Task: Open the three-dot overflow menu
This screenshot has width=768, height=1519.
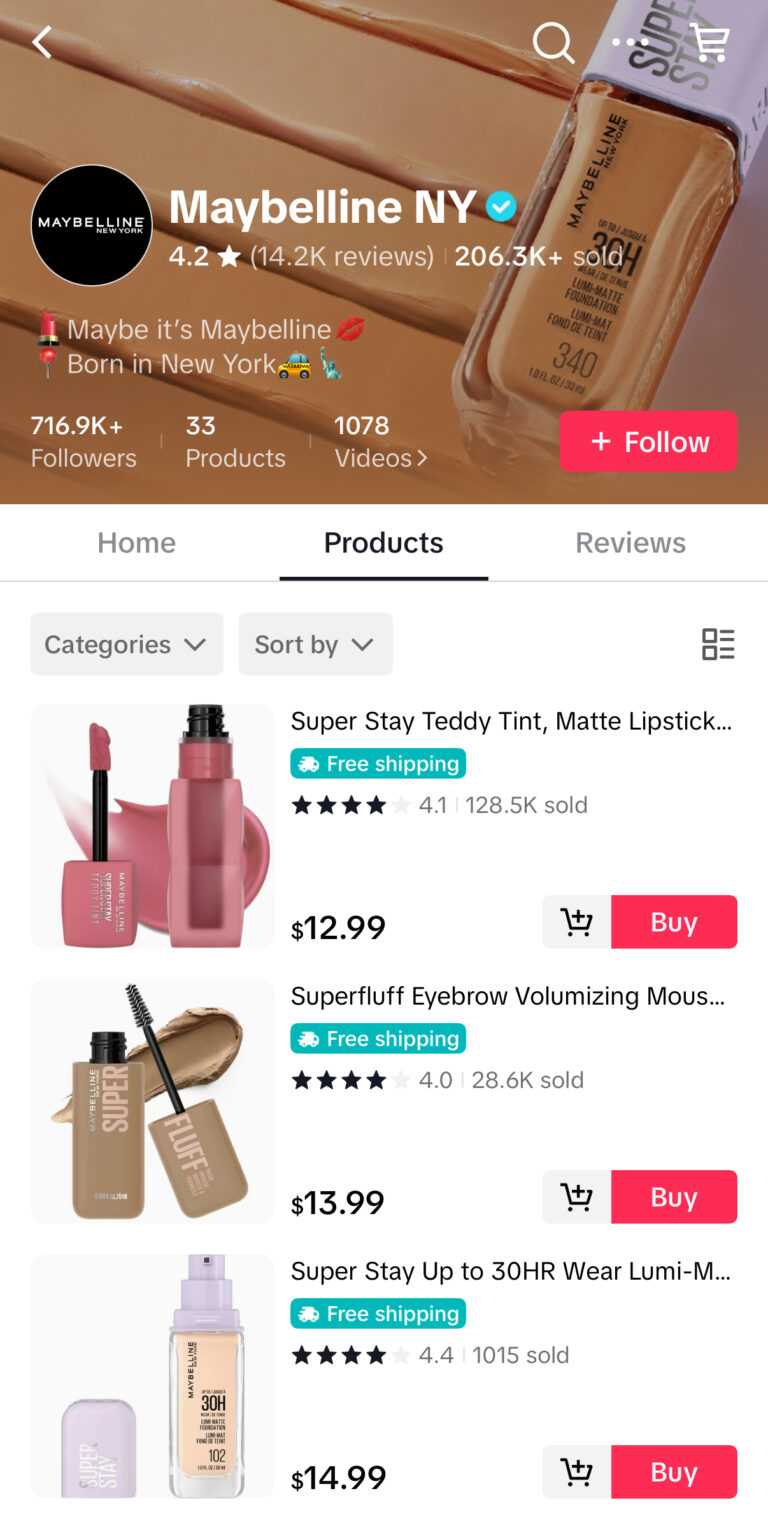Action: point(630,42)
